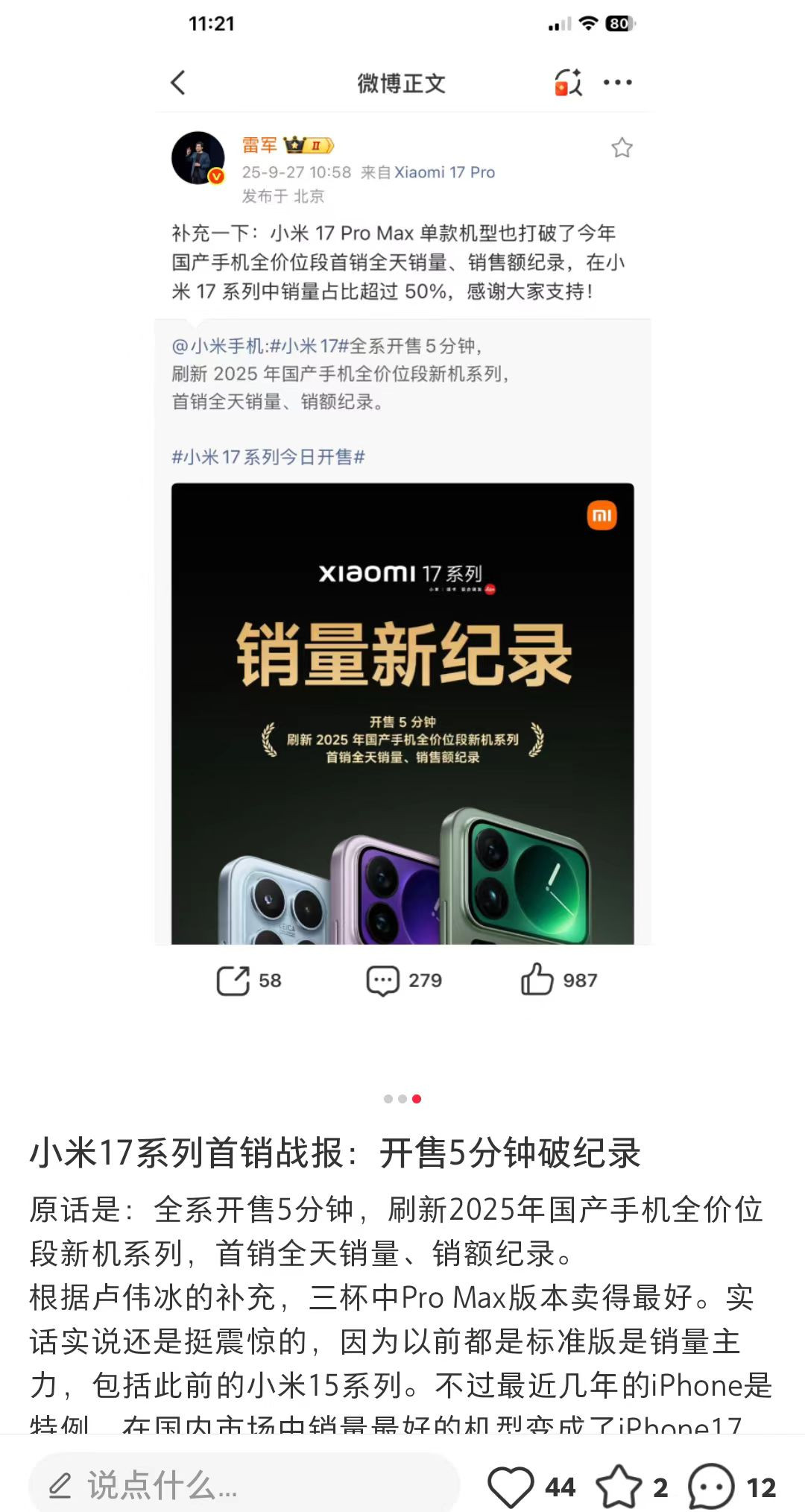The width and height of the screenshot is (805, 1512).
Task: Open the three-dot more options menu
Action: [x=616, y=84]
